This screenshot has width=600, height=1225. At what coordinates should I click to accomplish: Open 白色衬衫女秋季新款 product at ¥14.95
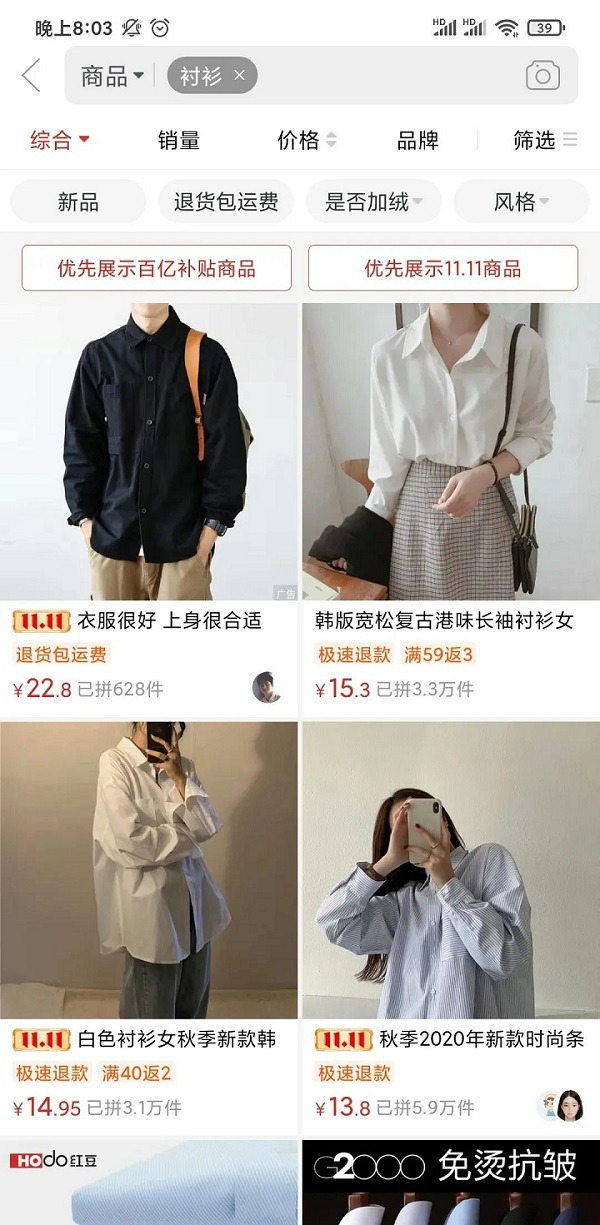(x=149, y=870)
